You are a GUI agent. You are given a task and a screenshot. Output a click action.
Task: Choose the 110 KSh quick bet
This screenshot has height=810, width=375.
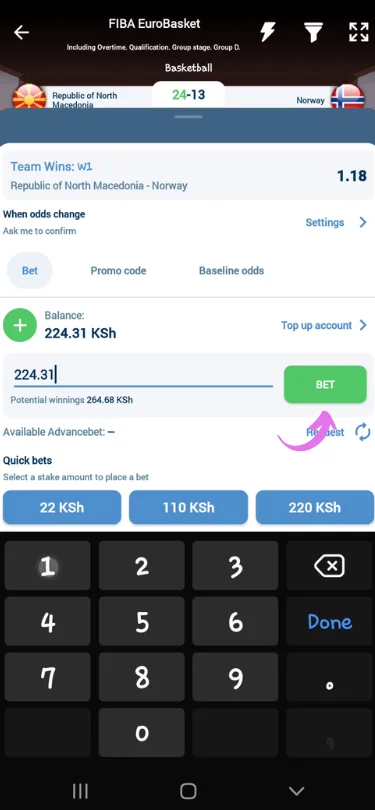188,507
